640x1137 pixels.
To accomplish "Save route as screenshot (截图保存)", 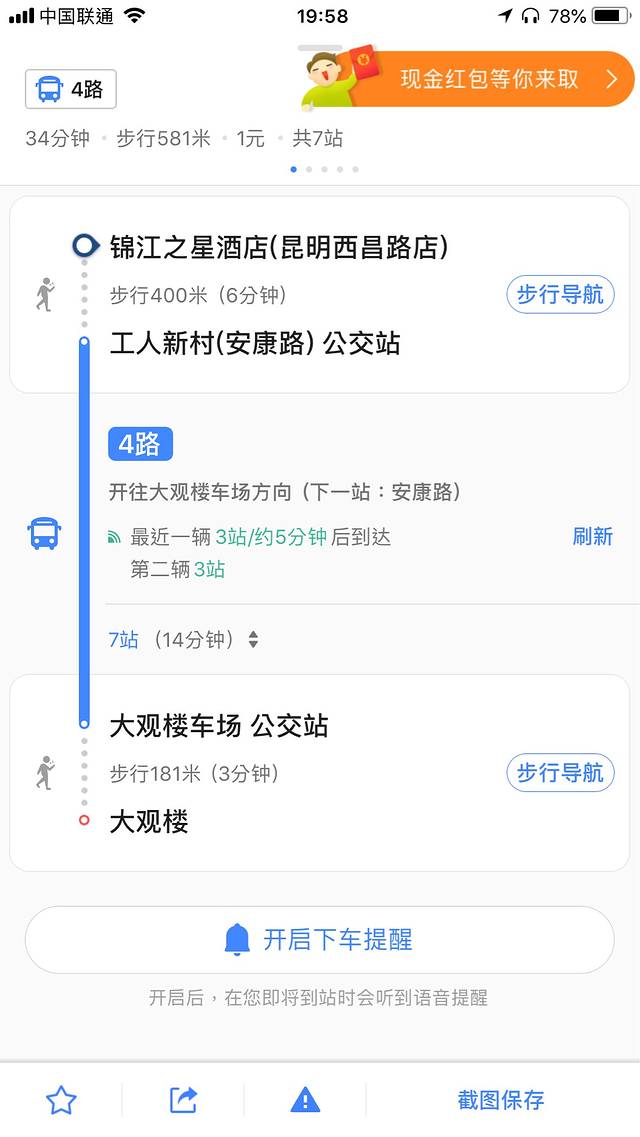I will pos(501,1101).
